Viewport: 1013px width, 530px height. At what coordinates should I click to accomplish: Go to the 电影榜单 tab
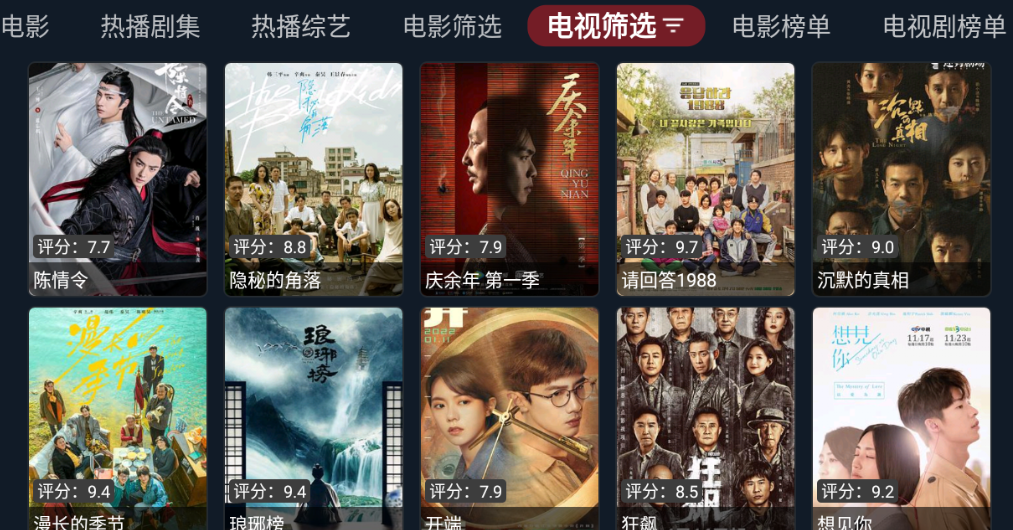coord(781,27)
